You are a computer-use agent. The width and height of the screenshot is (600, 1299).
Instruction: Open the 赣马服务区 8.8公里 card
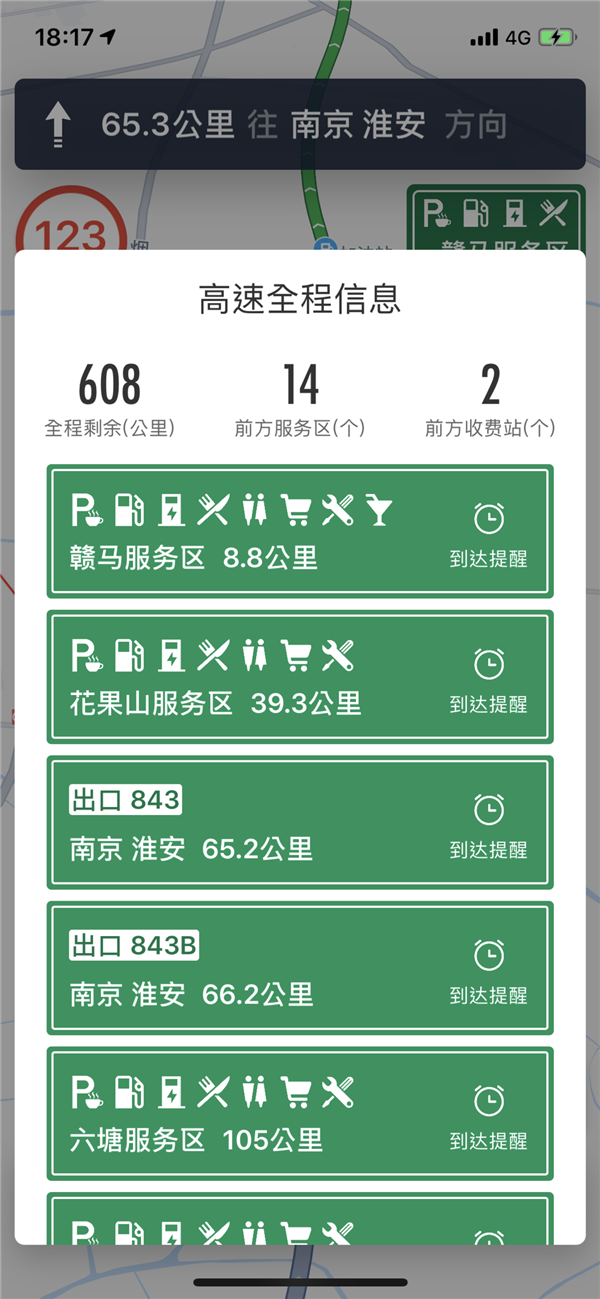[x=250, y=532]
